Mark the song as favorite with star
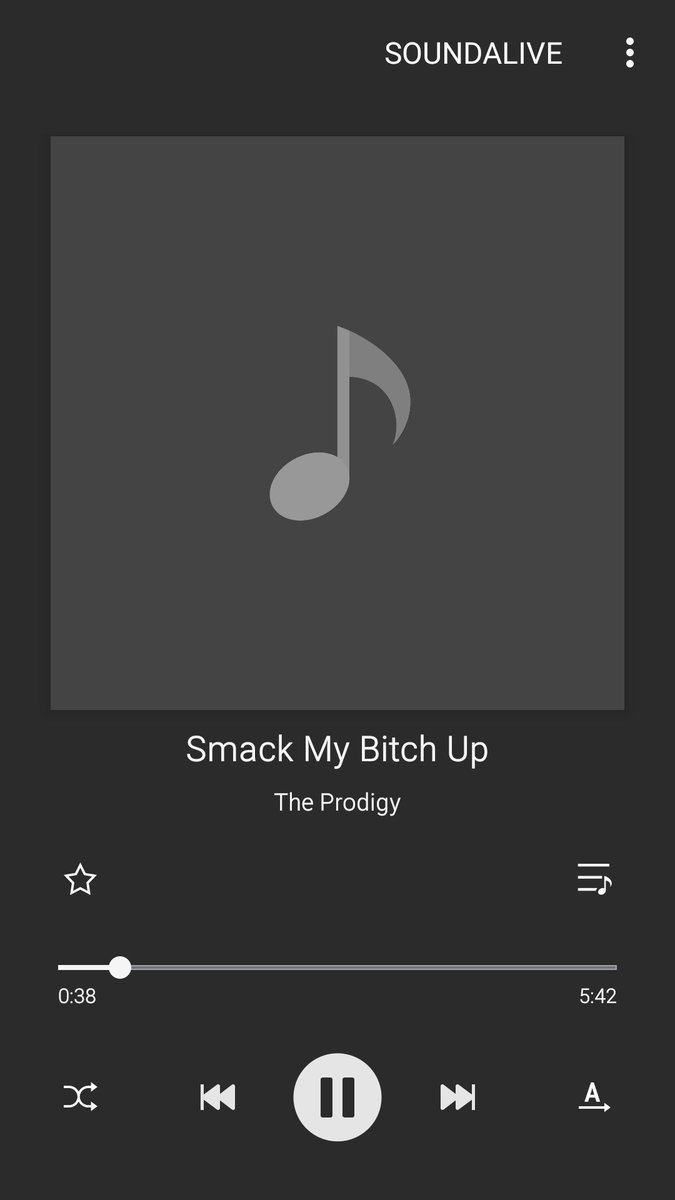The image size is (675, 1200). 80,880
